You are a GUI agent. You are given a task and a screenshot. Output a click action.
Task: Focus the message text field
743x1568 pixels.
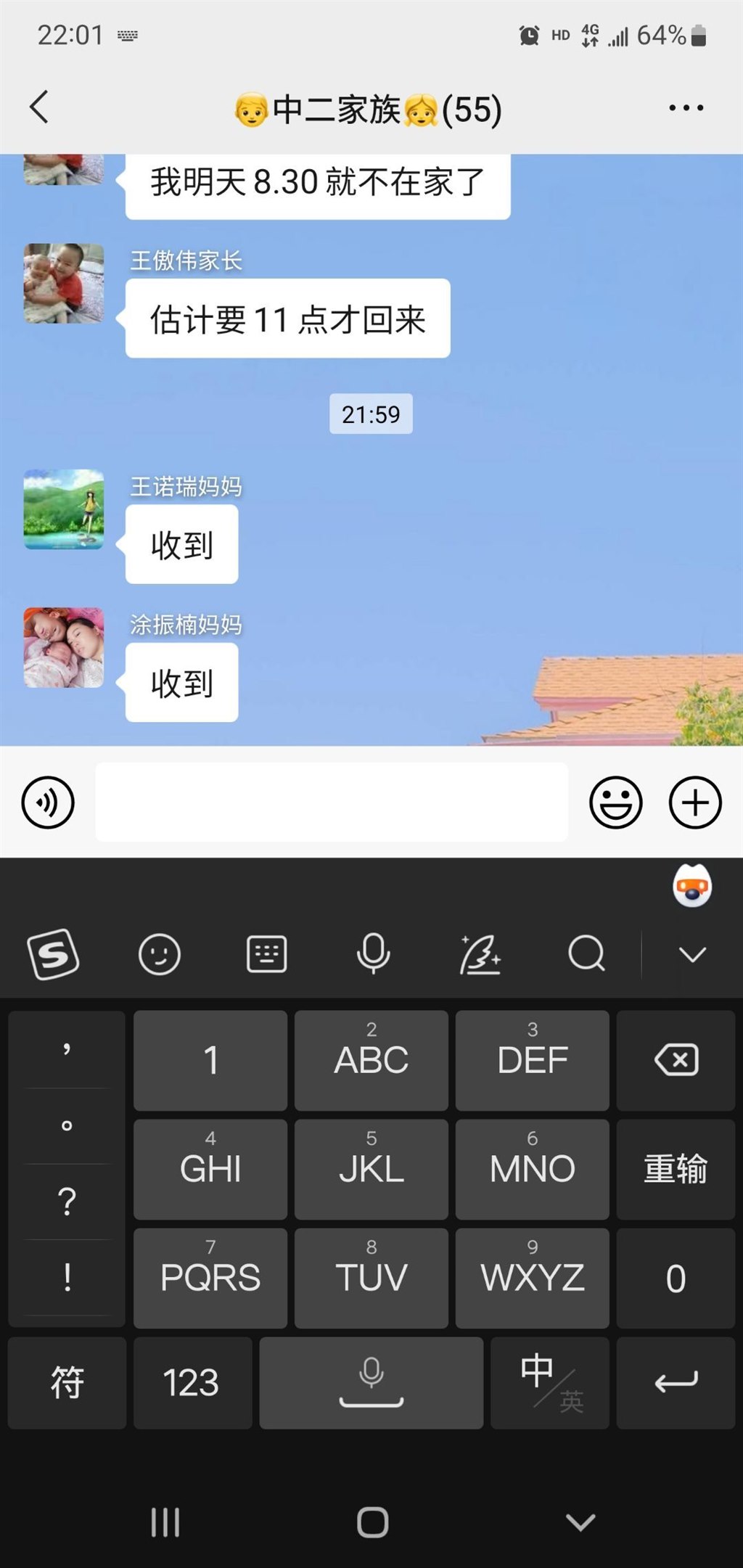(331, 803)
